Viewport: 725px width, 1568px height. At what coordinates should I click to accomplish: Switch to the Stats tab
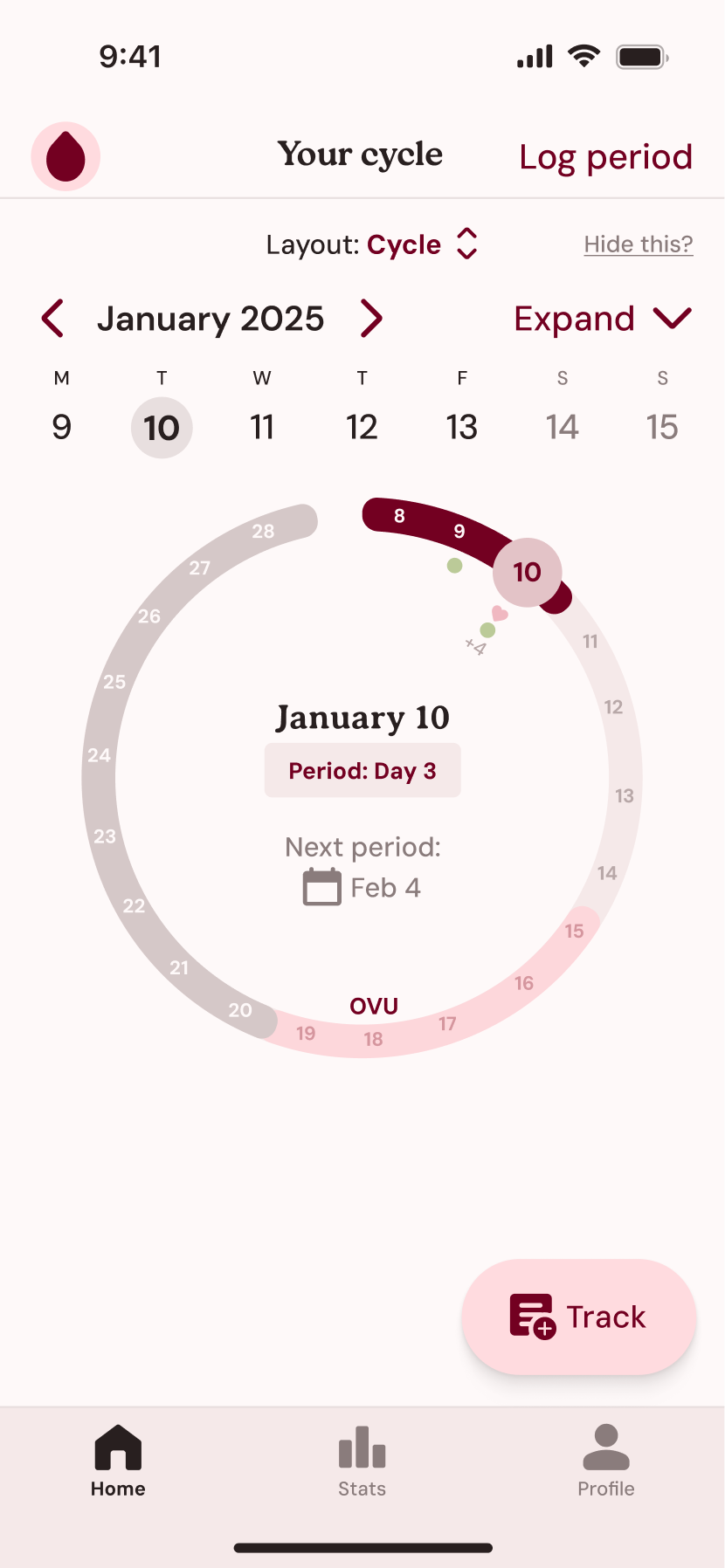(362, 1460)
